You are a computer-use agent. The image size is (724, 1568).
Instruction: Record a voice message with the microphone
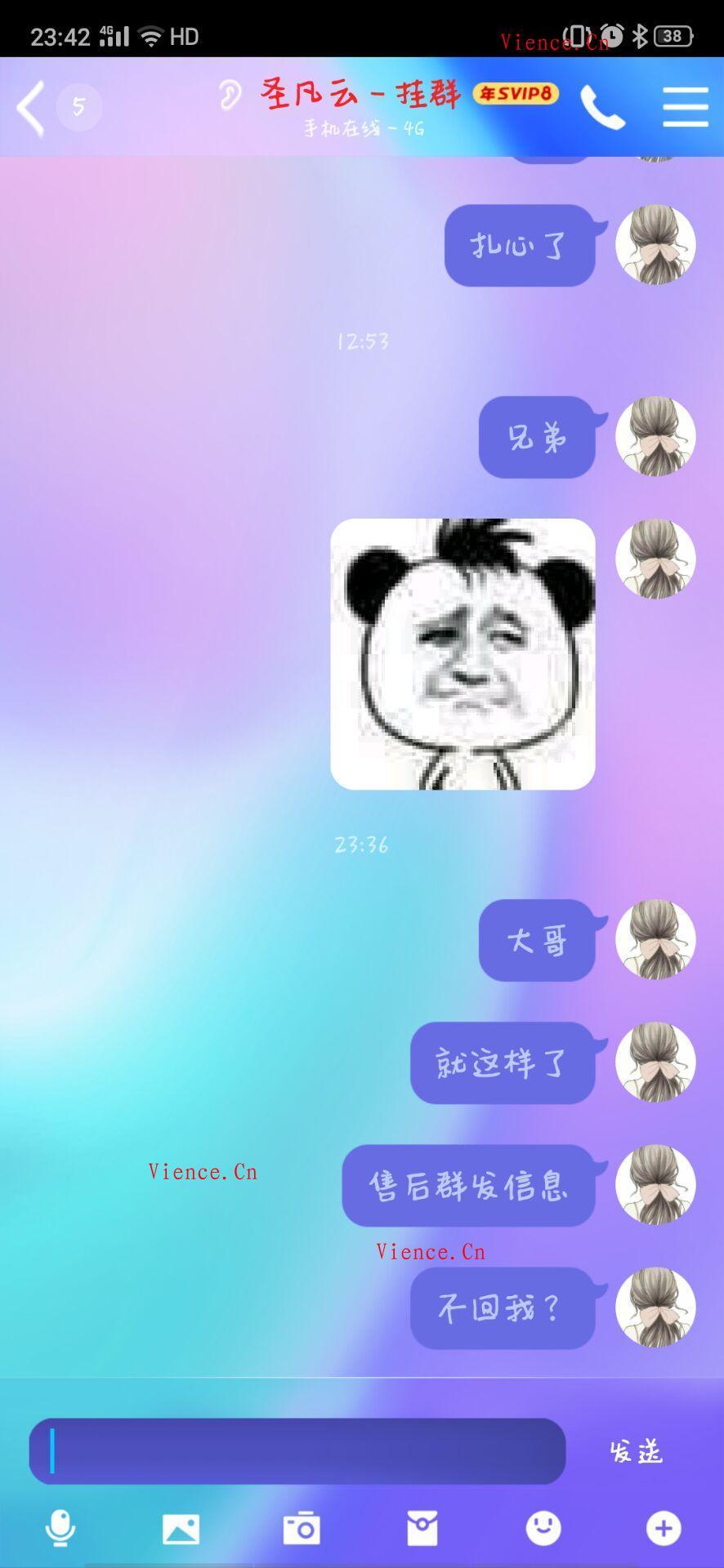[60, 1528]
